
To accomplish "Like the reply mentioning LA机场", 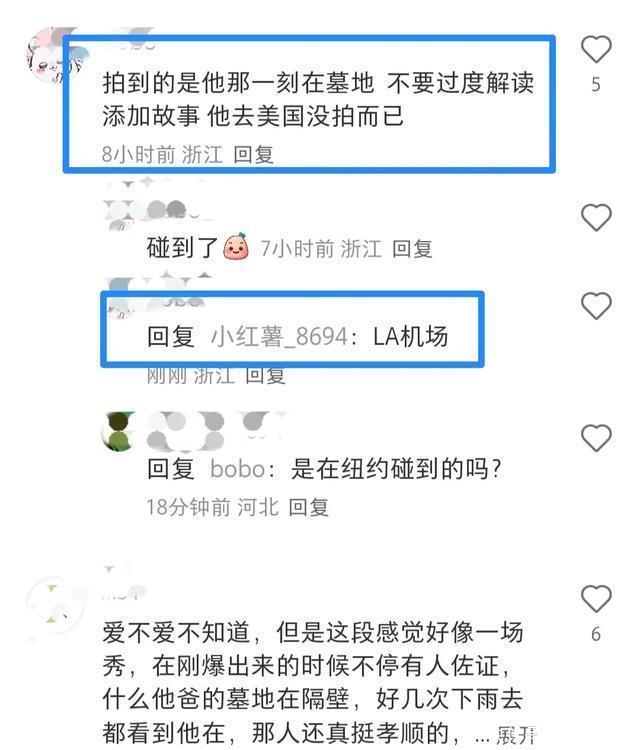I will point(596,306).
